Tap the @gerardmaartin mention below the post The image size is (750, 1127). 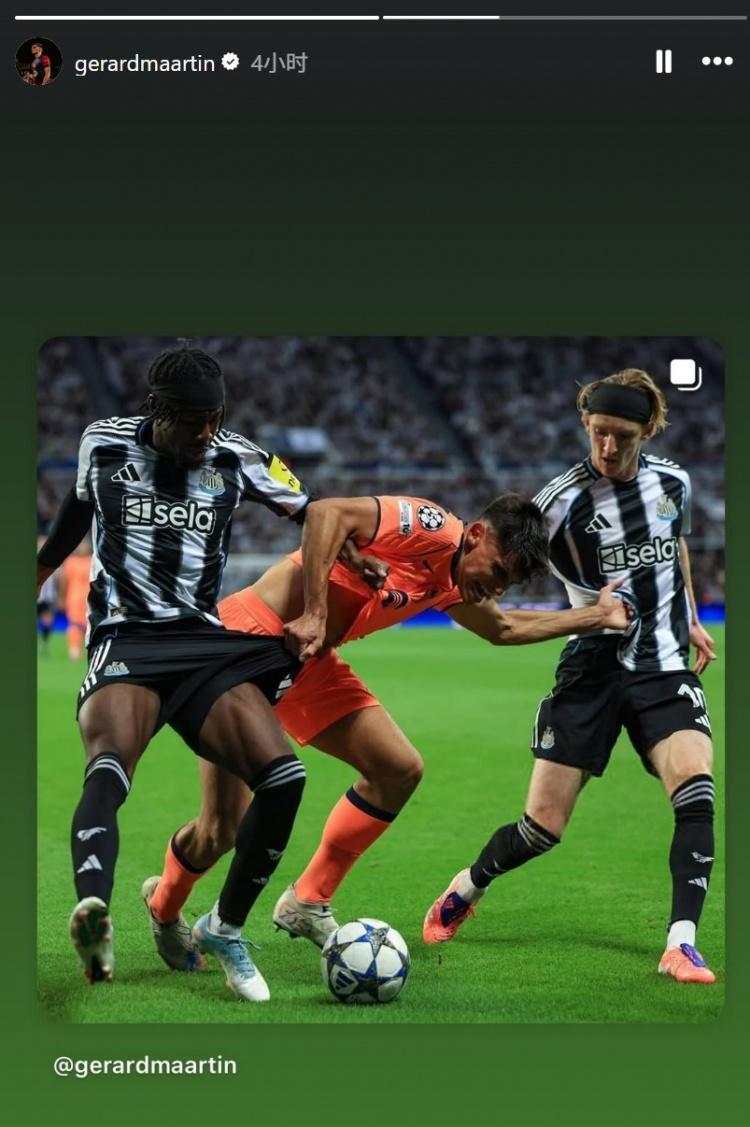point(145,1065)
